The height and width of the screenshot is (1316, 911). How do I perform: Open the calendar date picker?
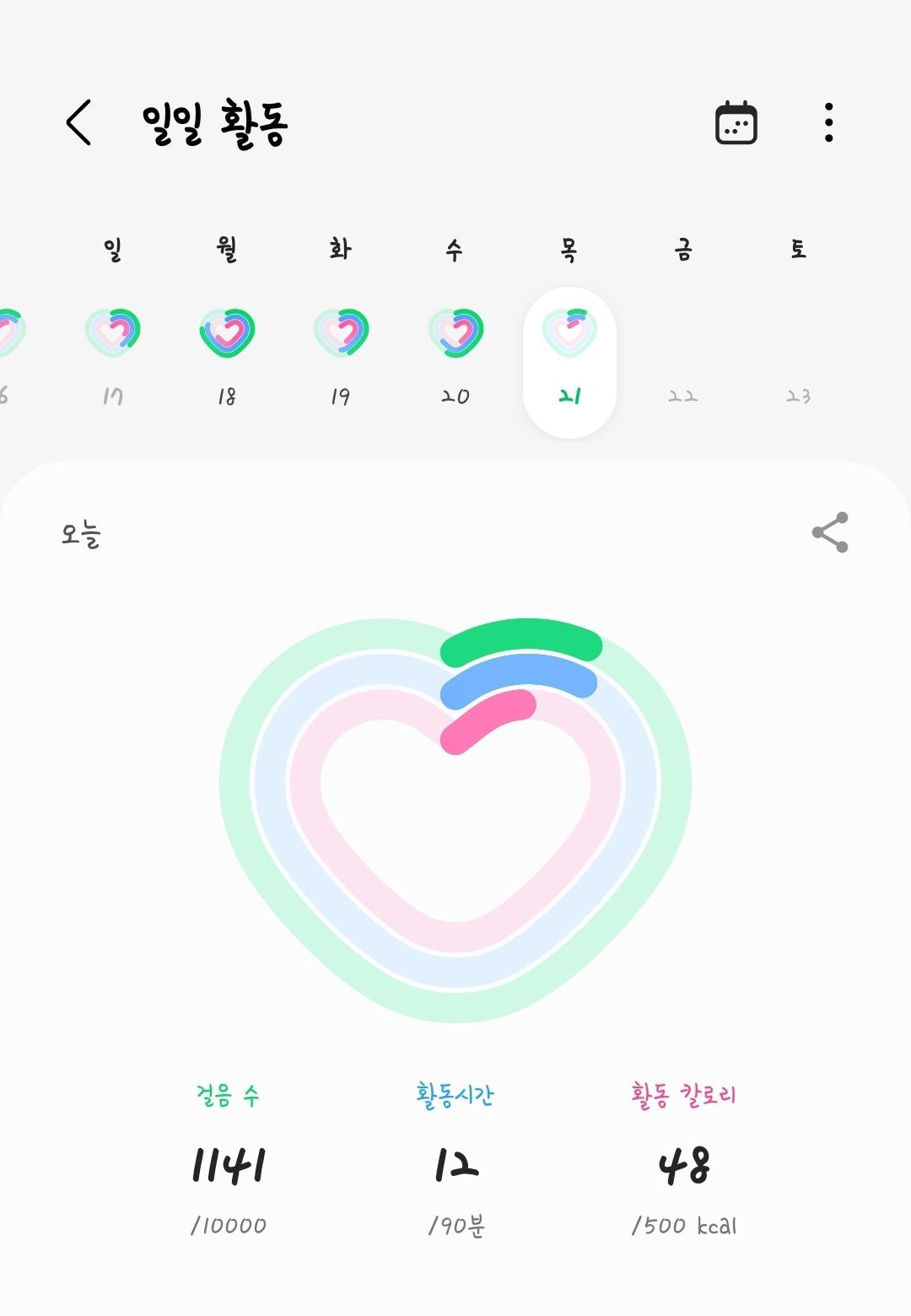coord(736,123)
